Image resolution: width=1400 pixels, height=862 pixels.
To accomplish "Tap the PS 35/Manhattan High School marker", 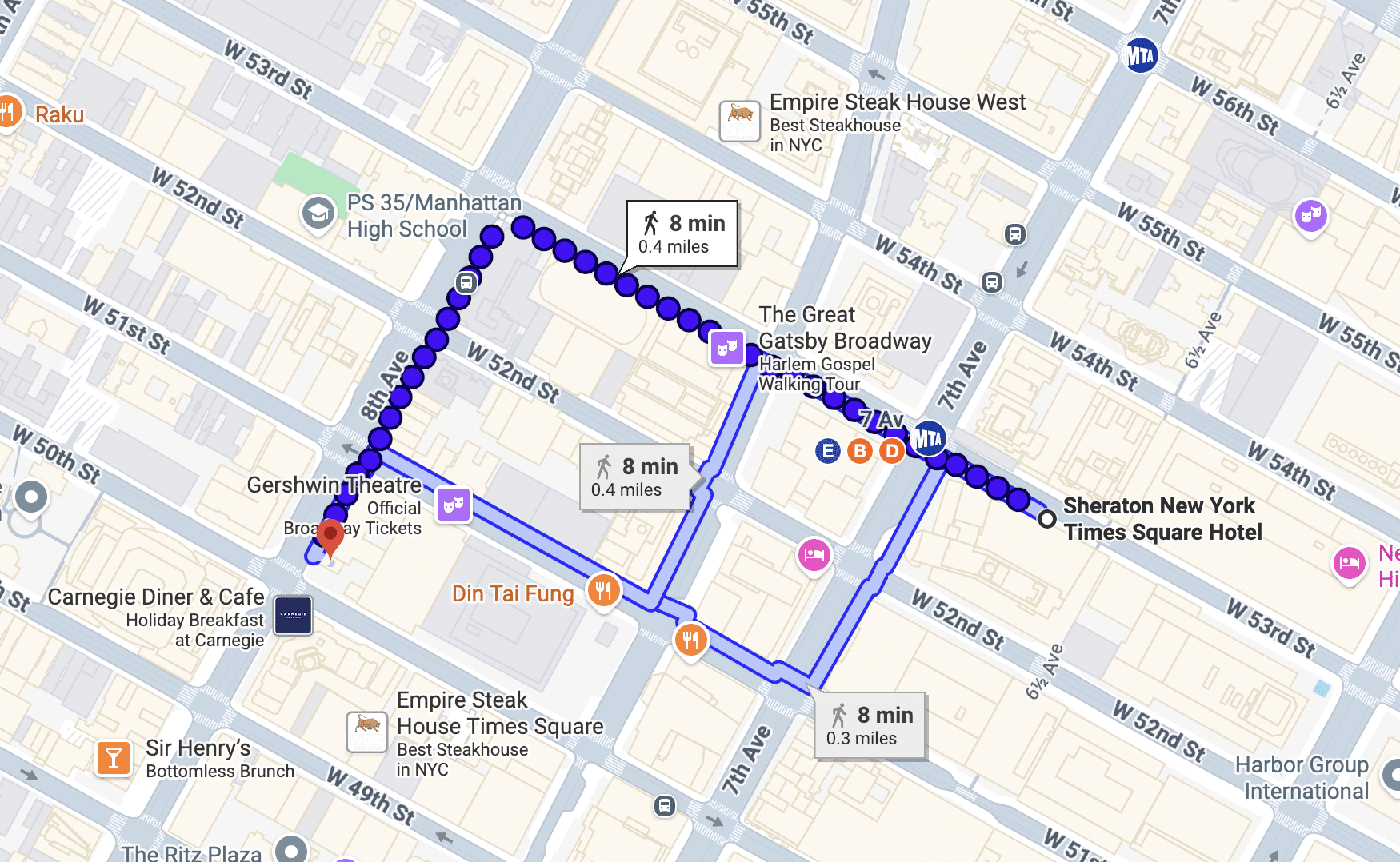I will 318,214.
